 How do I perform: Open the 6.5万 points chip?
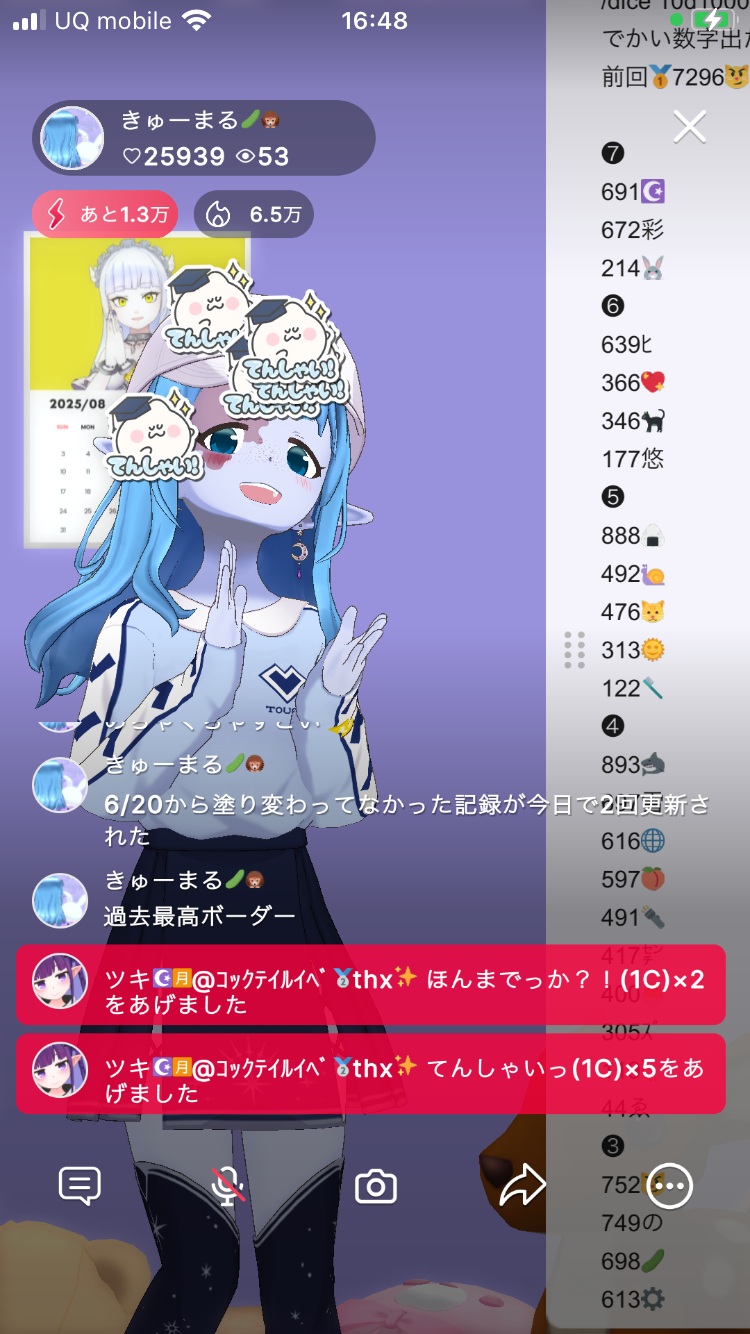[253, 214]
